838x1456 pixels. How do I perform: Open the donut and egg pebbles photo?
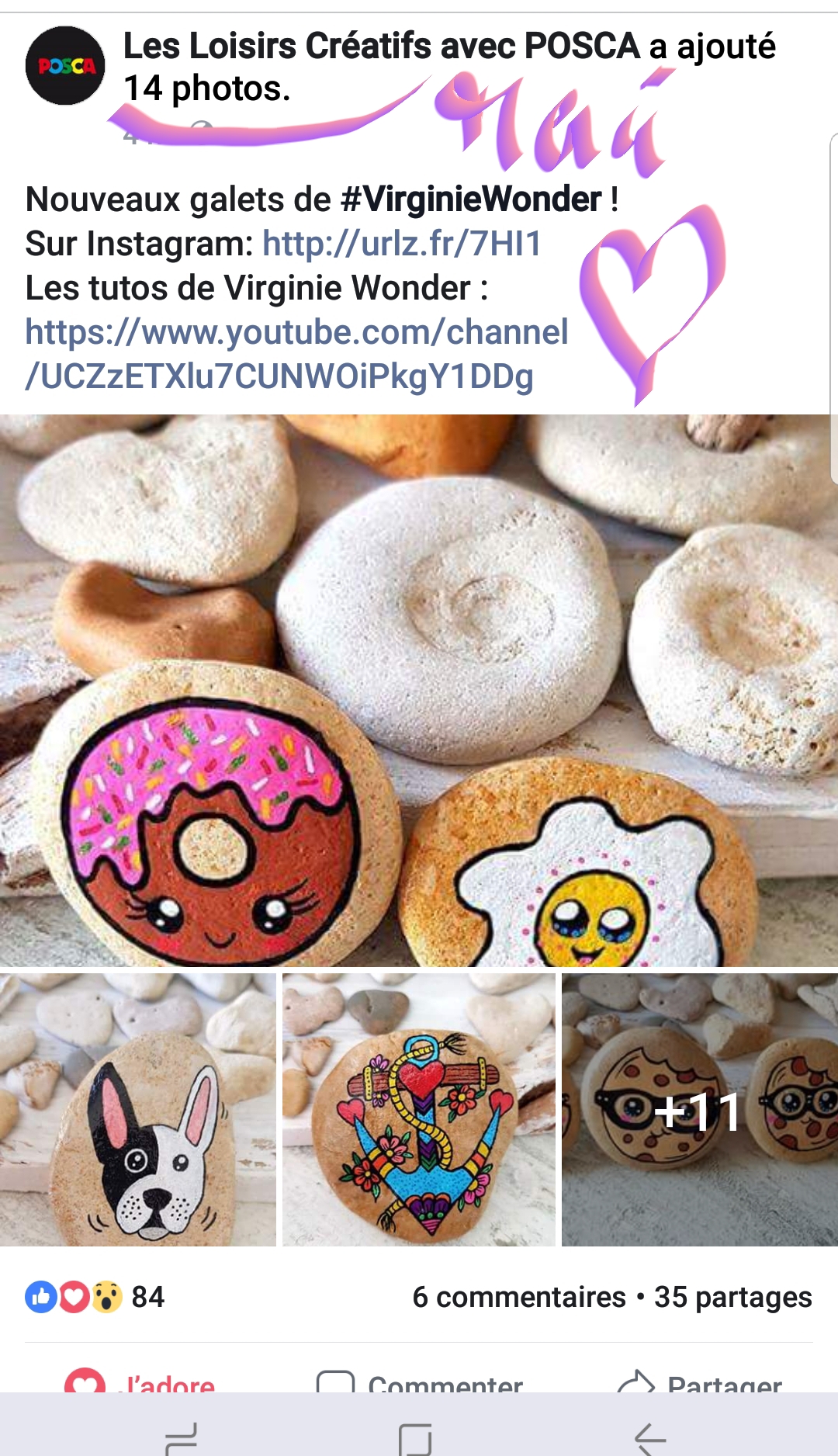[419, 691]
